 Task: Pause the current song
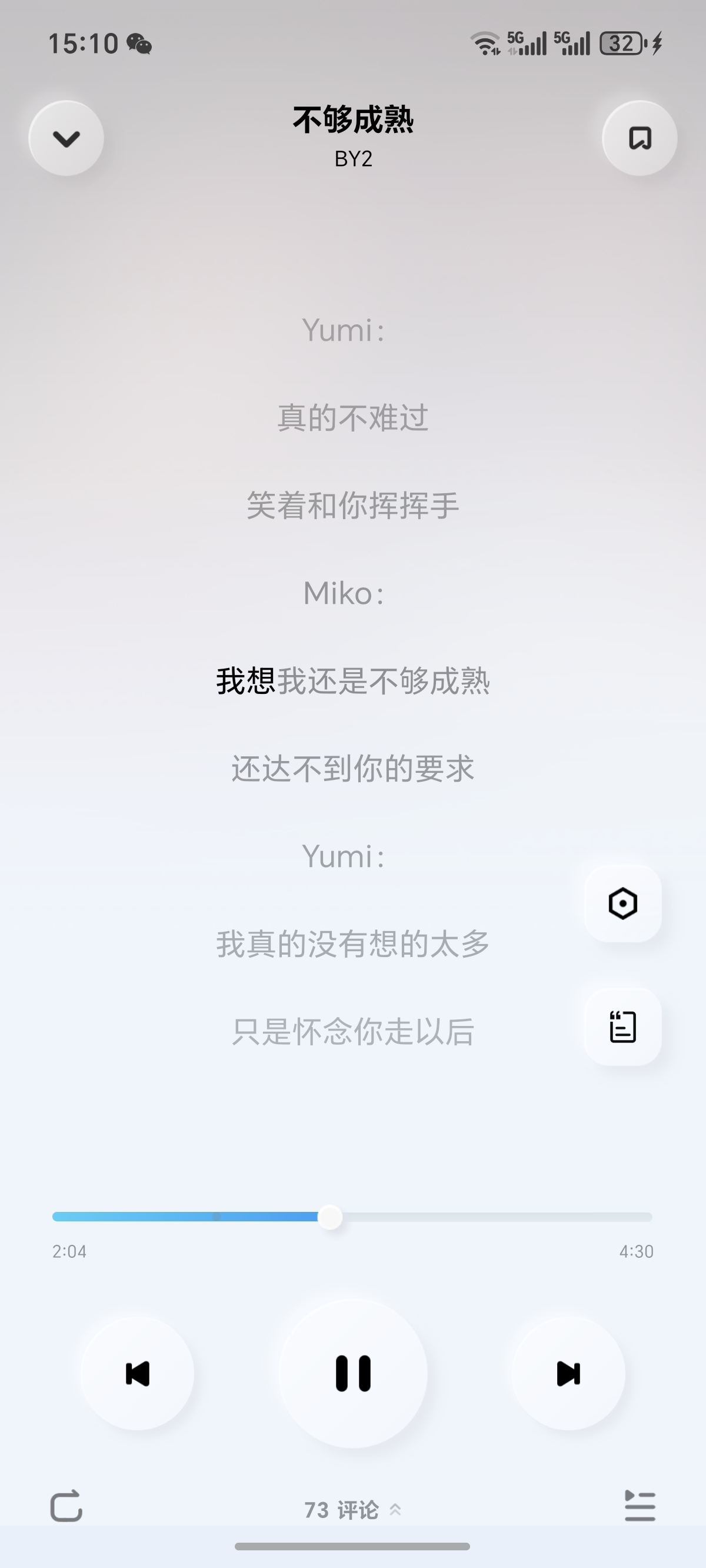(353, 1374)
